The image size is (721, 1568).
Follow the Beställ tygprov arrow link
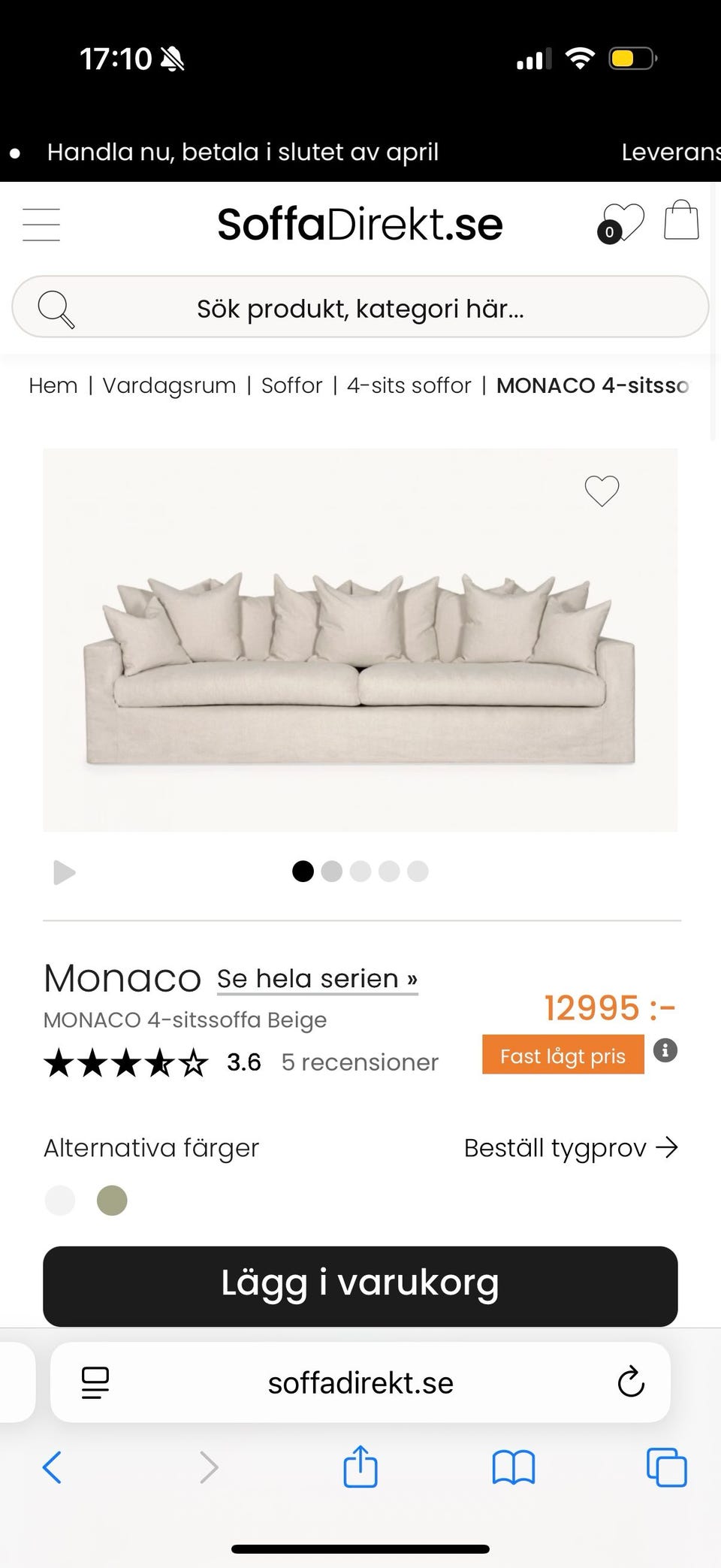click(667, 1147)
